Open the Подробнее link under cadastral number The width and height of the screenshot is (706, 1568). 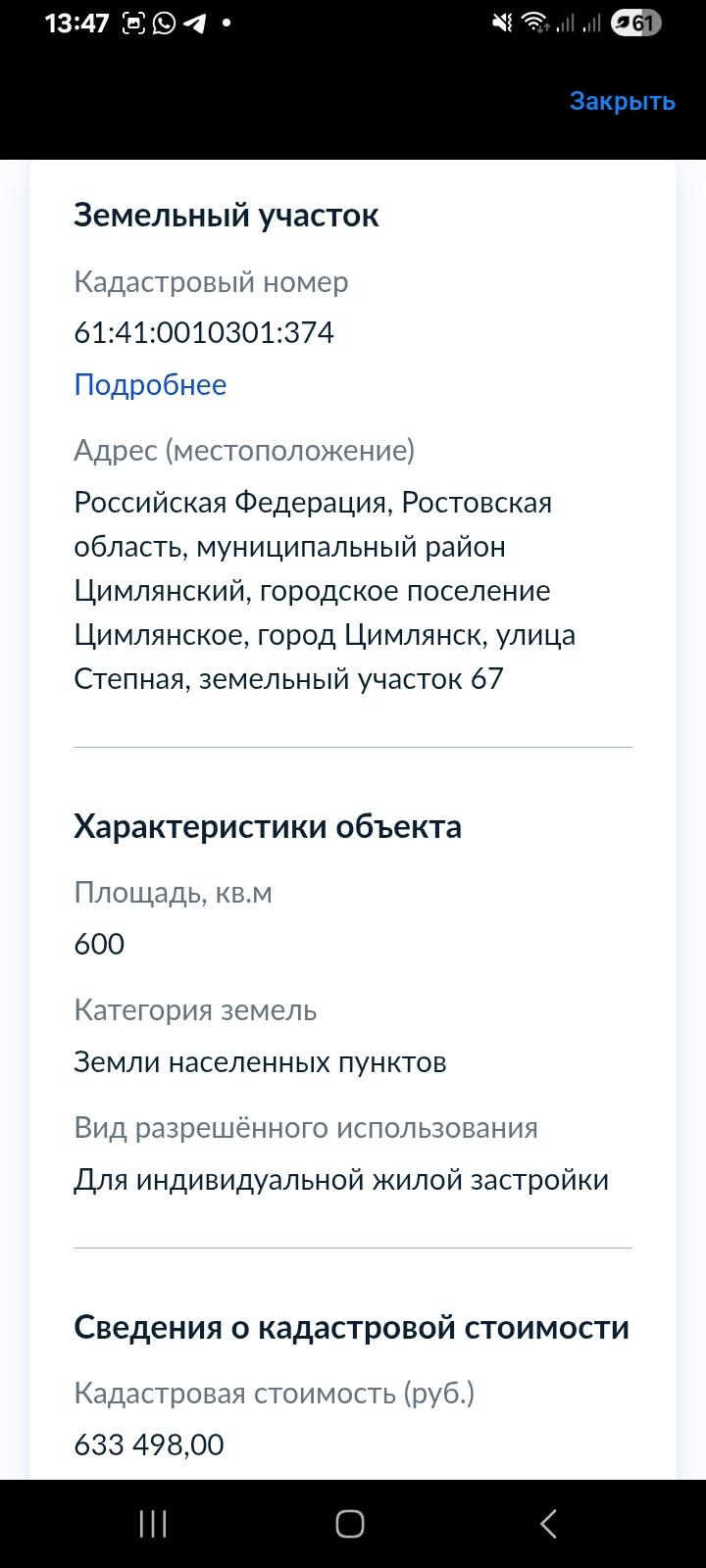(x=150, y=385)
